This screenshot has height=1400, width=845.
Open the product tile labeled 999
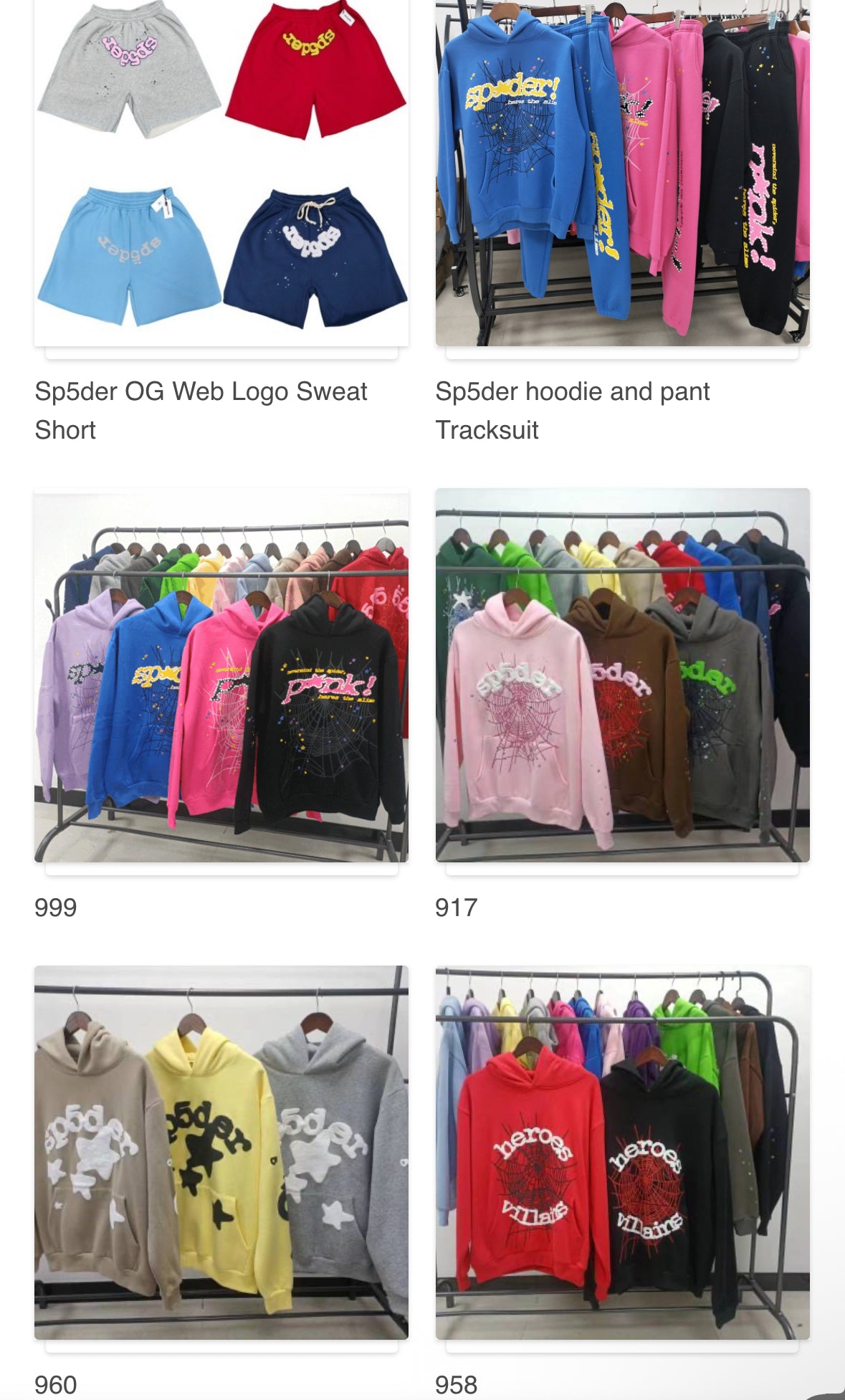(x=221, y=675)
